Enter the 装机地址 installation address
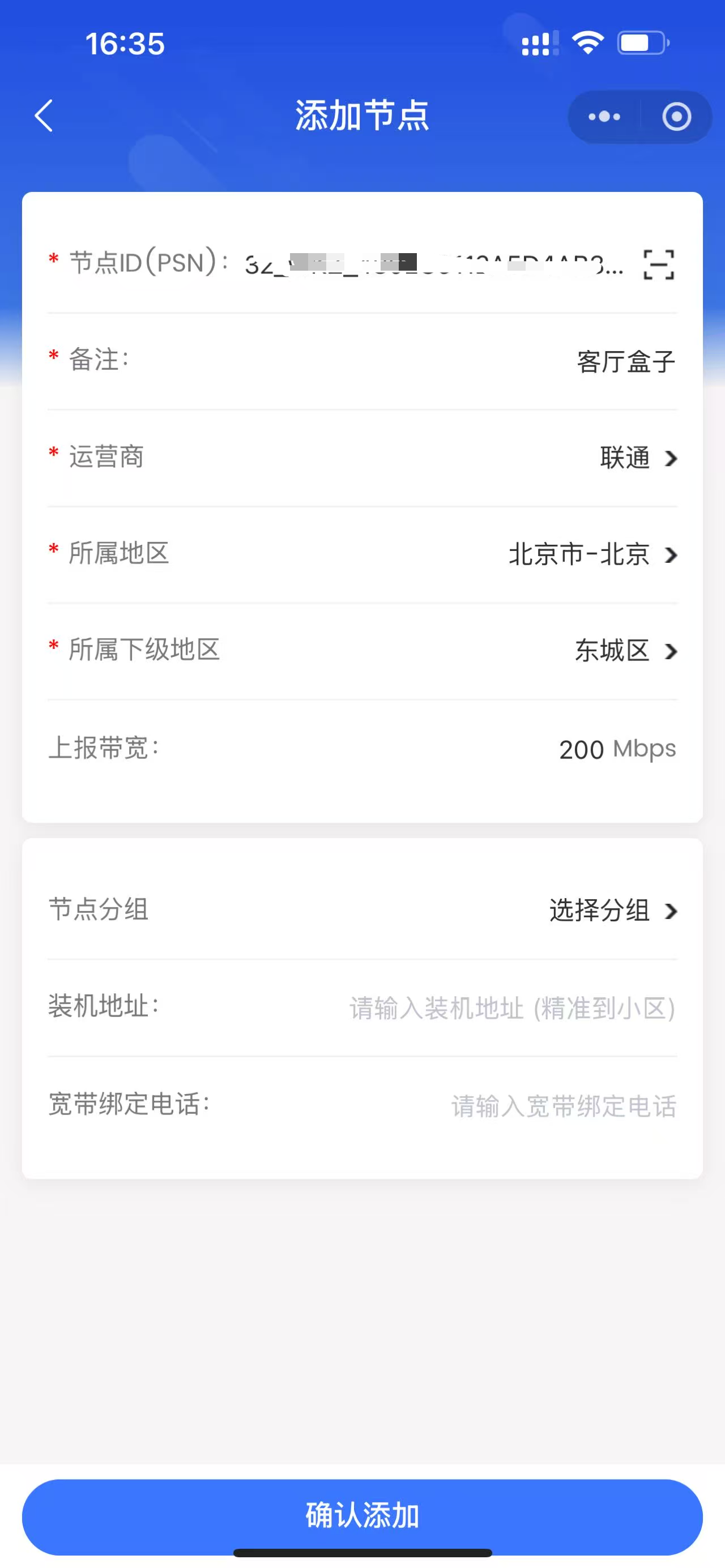 pos(511,1008)
